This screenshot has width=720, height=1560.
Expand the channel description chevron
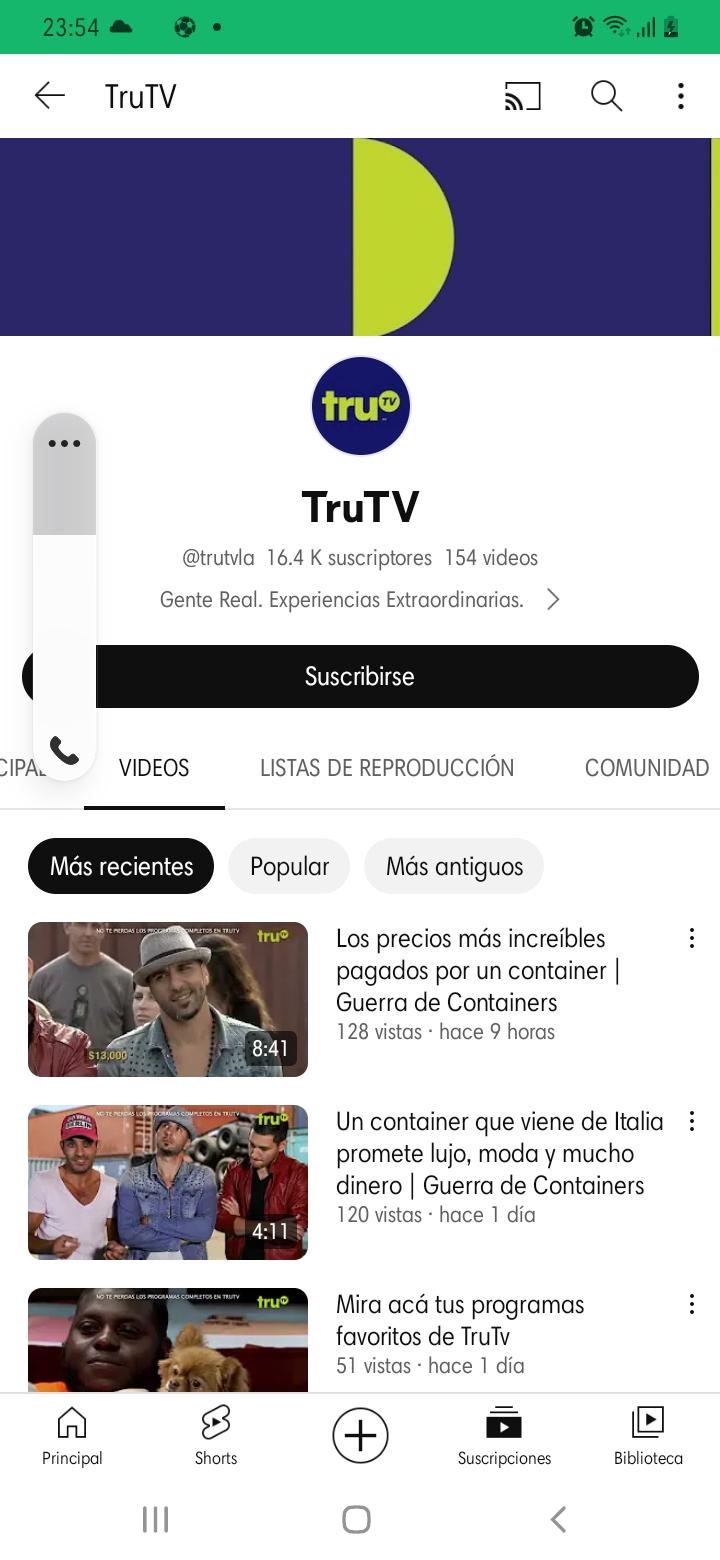[x=553, y=600]
